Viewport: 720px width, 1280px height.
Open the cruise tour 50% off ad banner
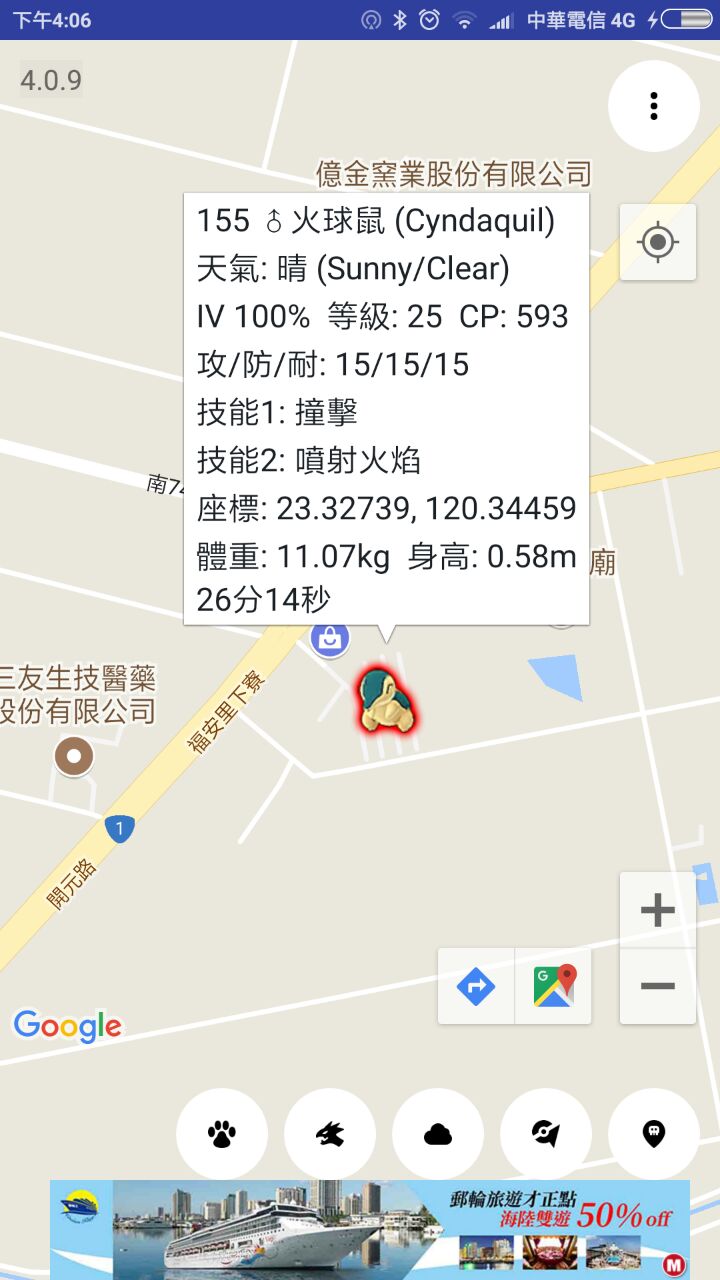[370, 1230]
